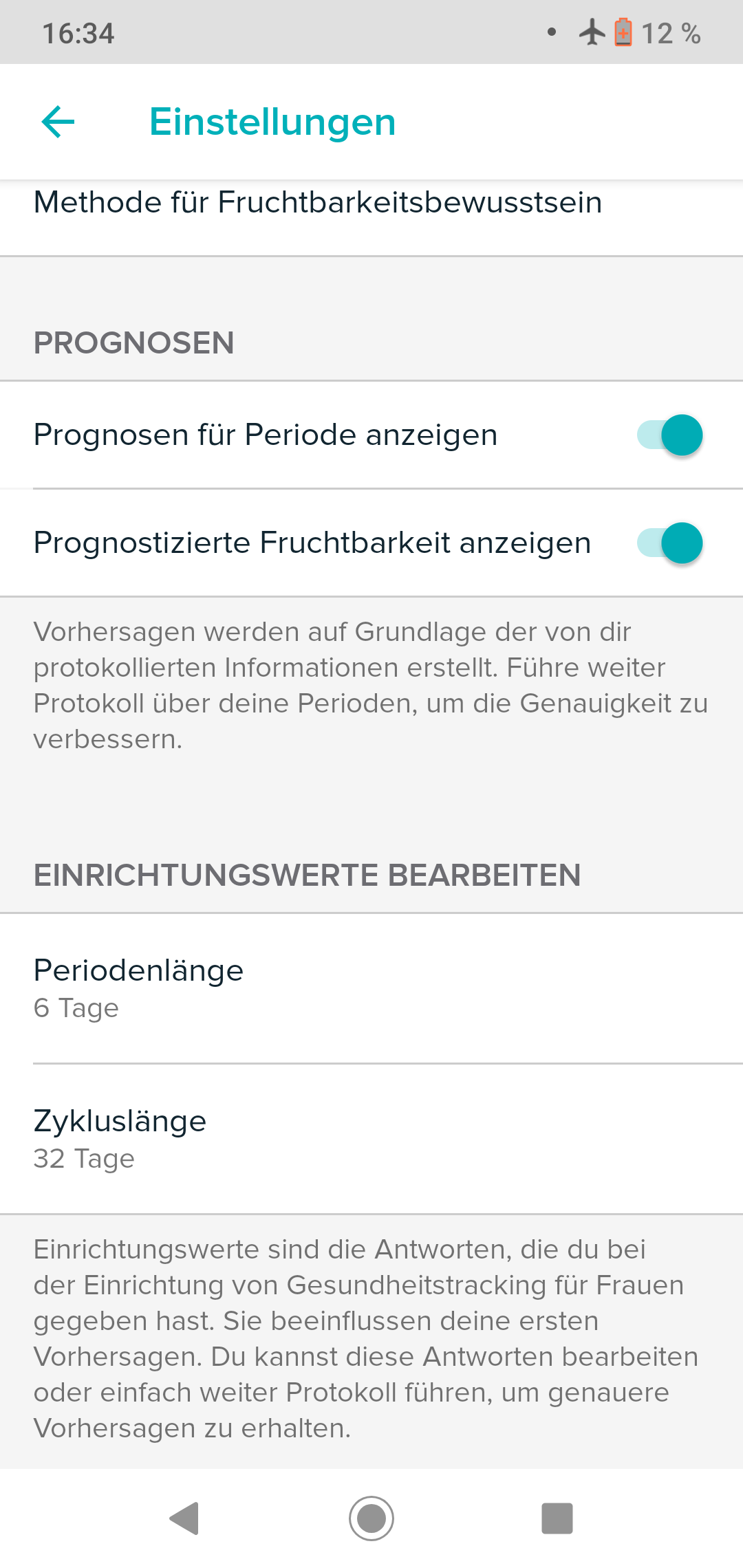Toggle Prognostizierte Fruchtbarkeit anzeigen off
Screen dimensions: 743x1568
click(669, 543)
